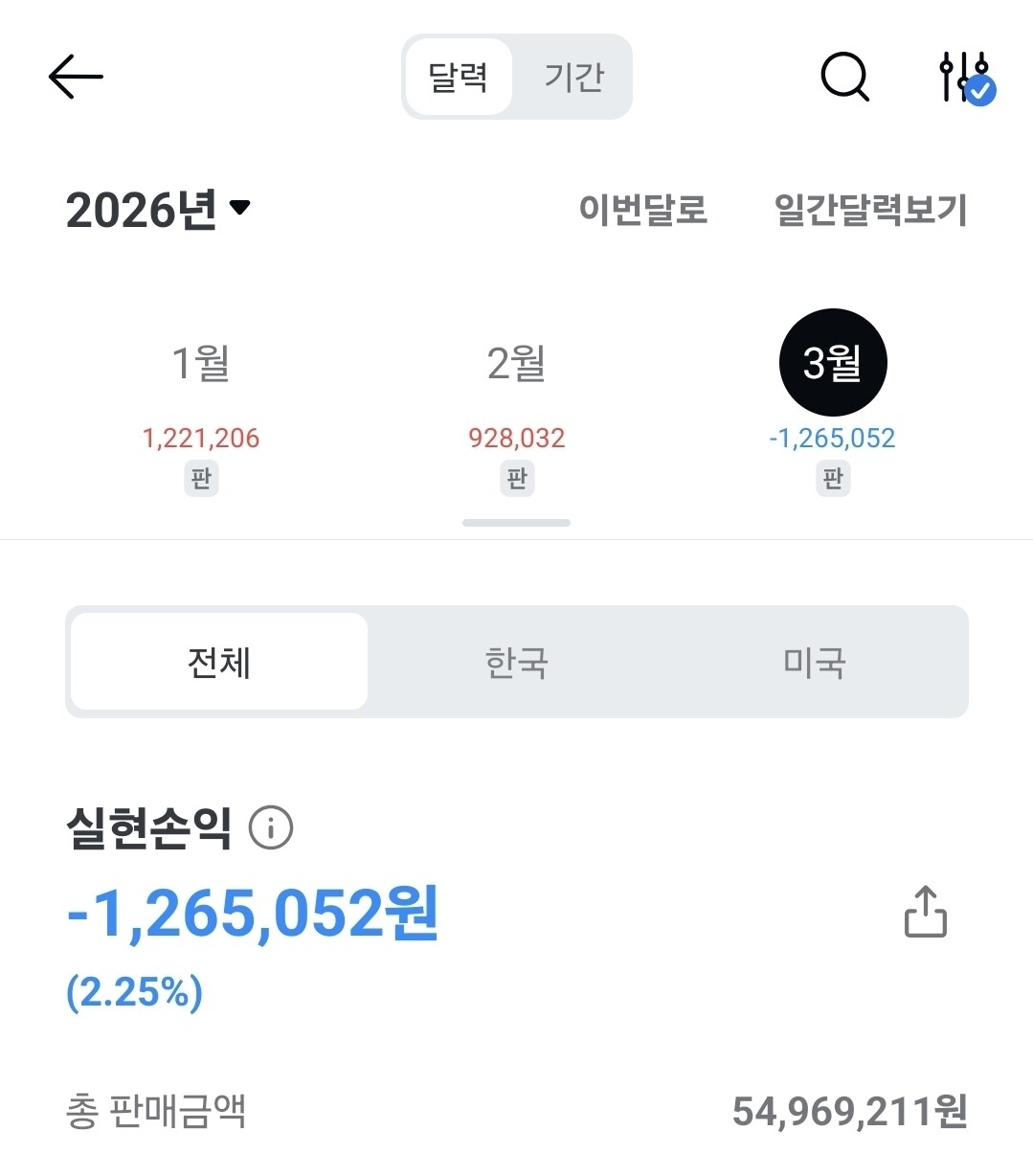The image size is (1033, 1176).
Task: Share the realized profit summary
Action: [925, 911]
